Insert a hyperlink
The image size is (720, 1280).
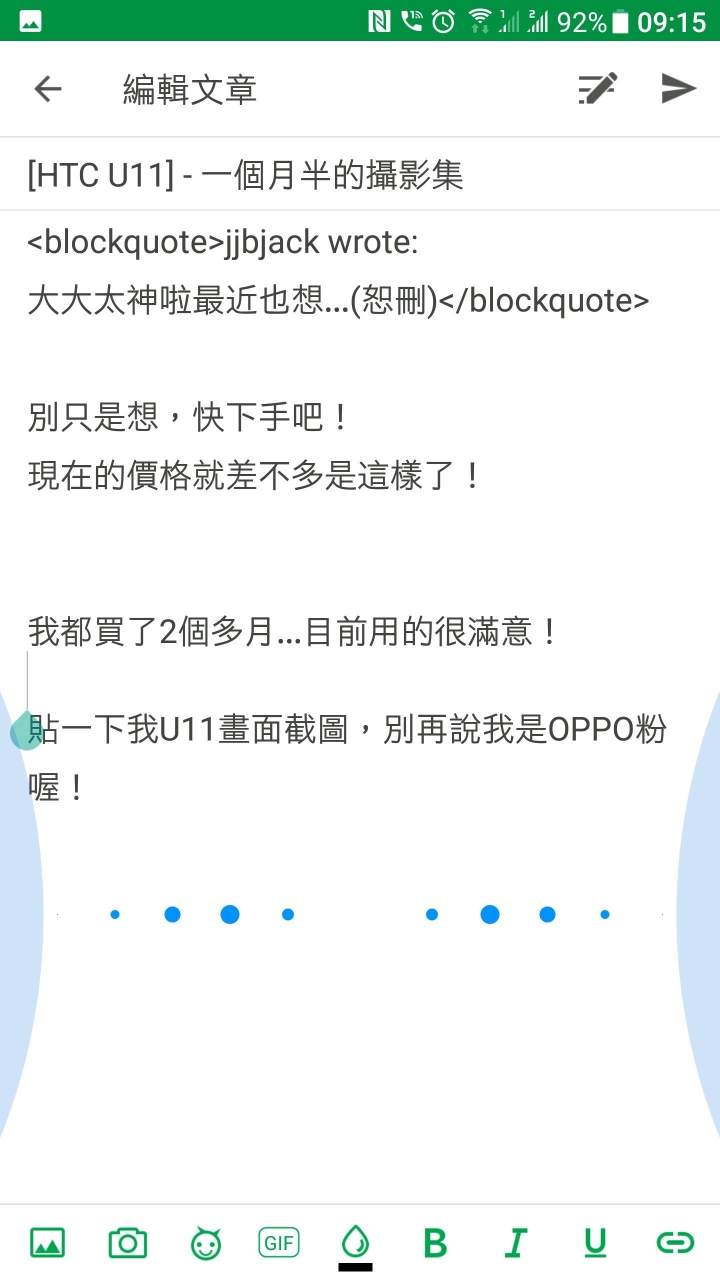[675, 1243]
